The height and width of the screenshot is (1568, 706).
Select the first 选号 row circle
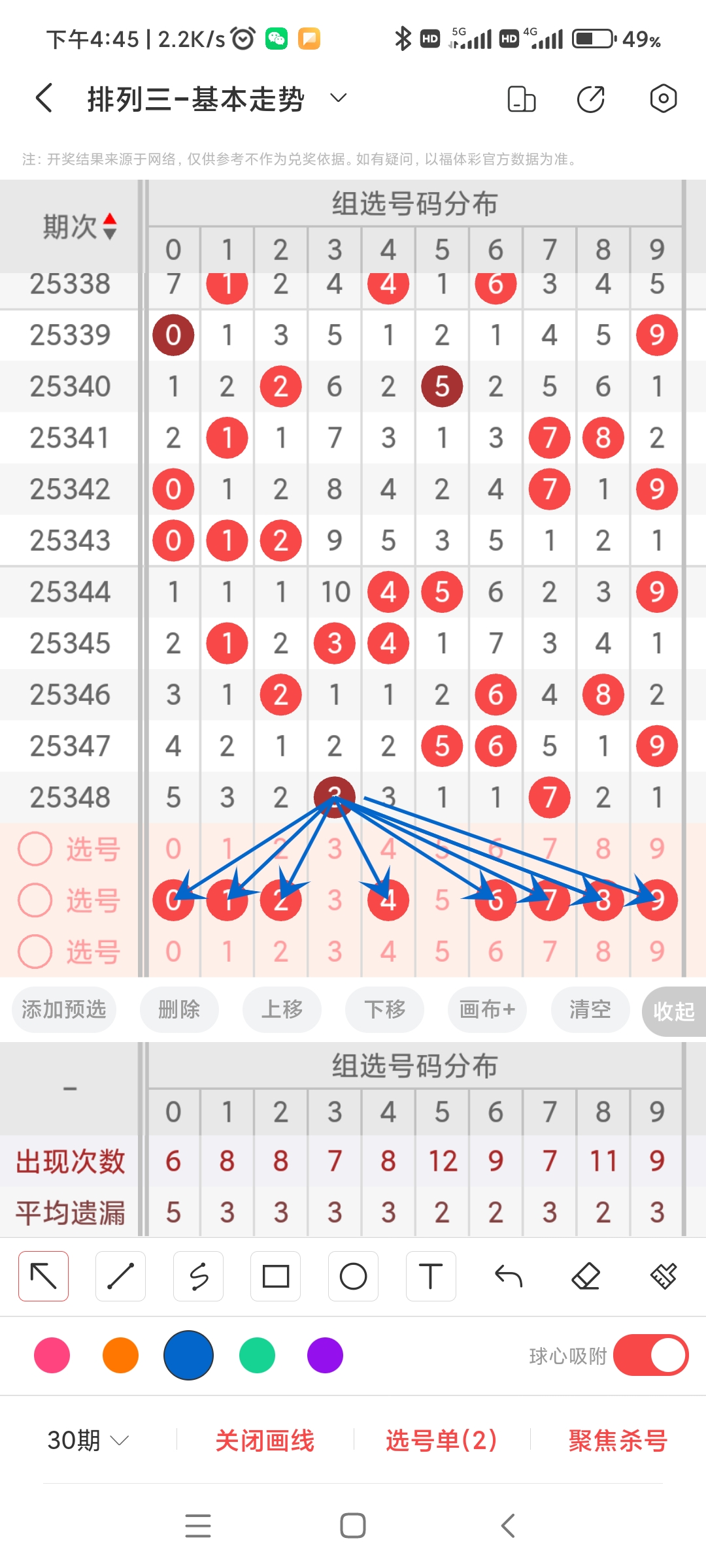(x=36, y=849)
